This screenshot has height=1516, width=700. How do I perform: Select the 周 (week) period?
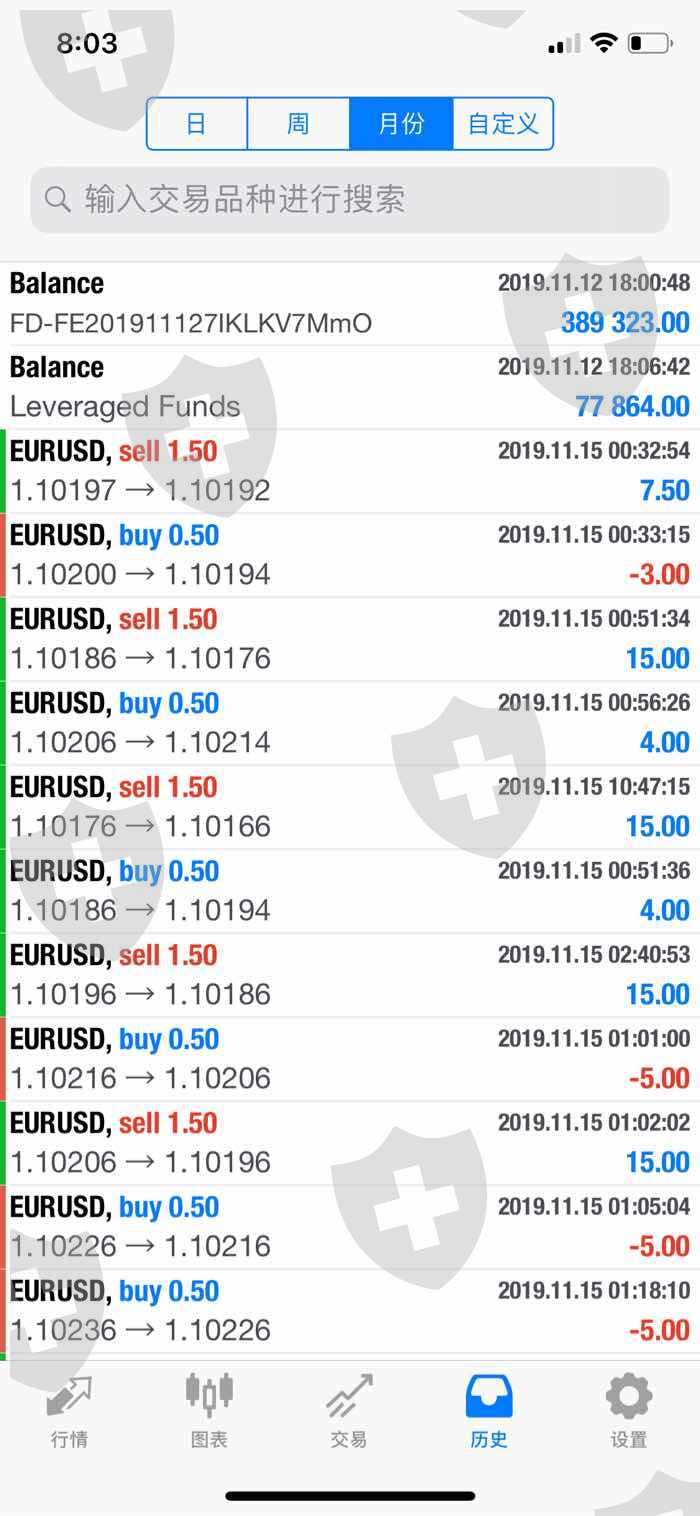pyautogui.click(x=298, y=124)
